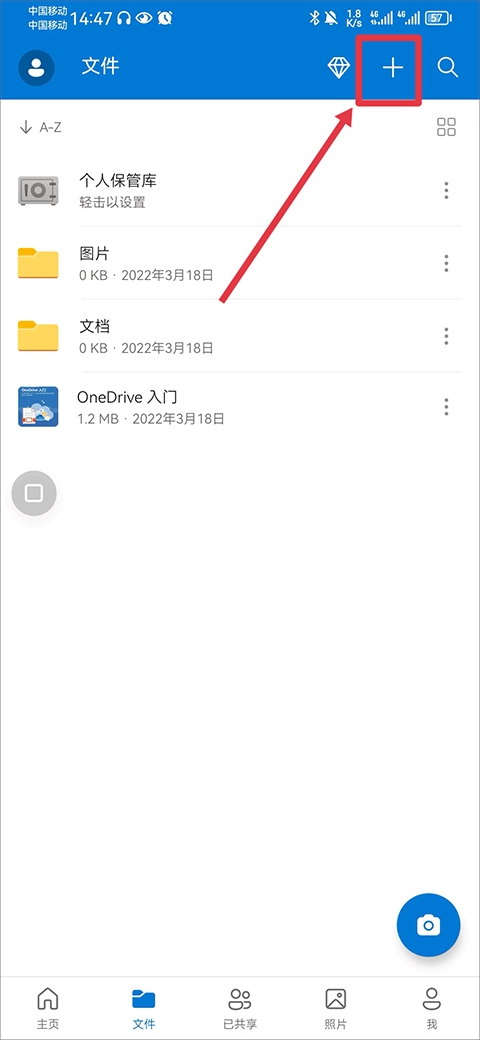Tap the camera scan floating button

(x=428, y=925)
